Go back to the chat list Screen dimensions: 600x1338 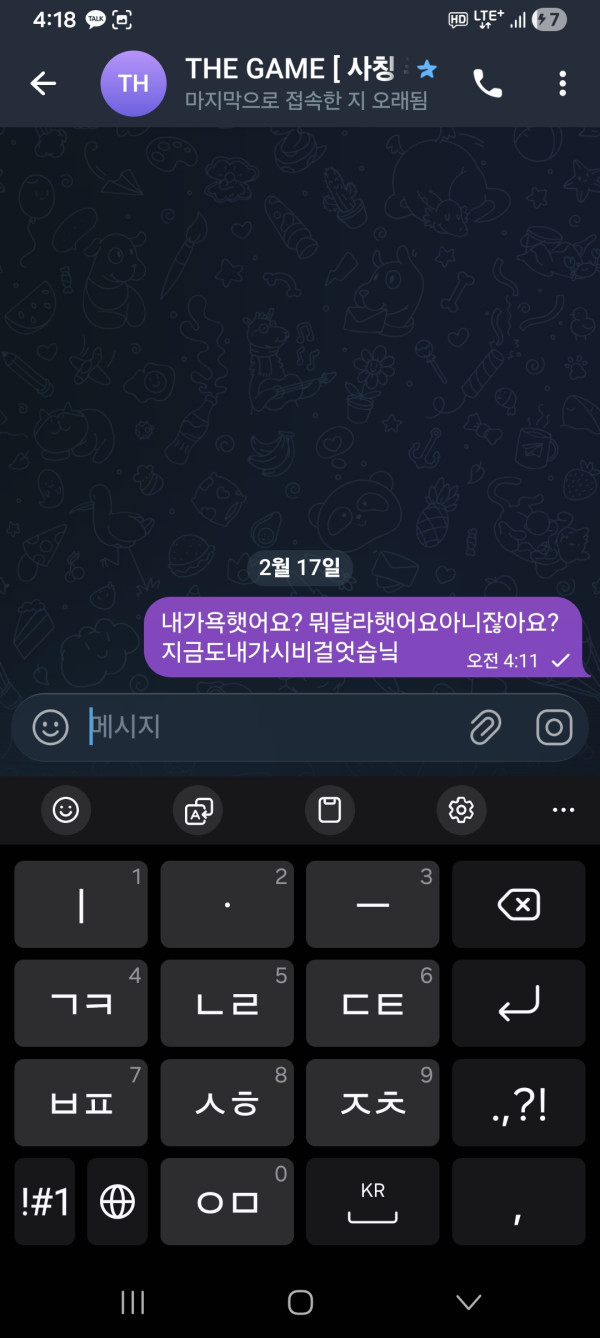pyautogui.click(x=43, y=83)
